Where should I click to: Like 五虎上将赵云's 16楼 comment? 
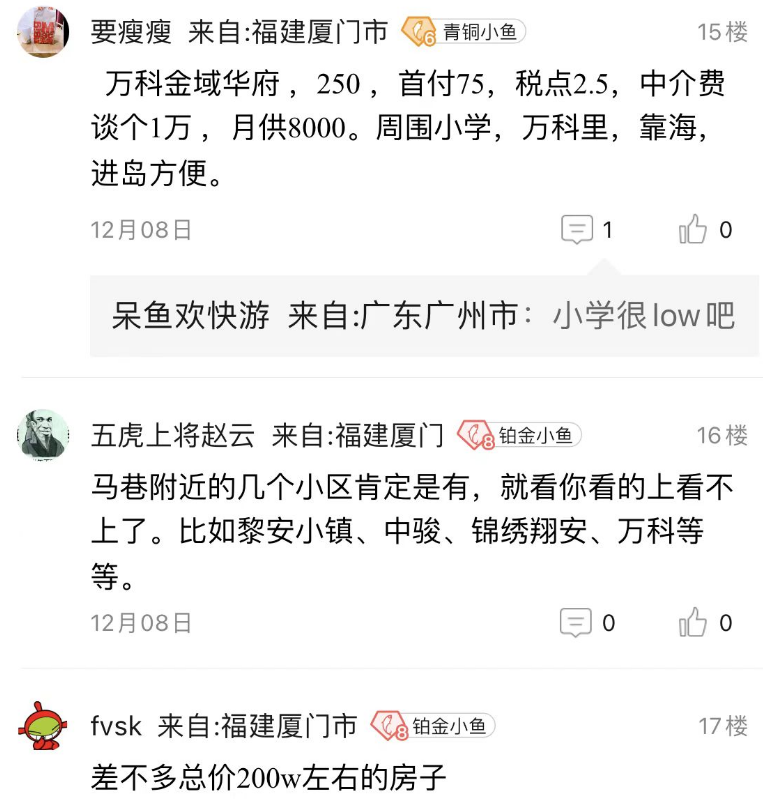tap(693, 623)
